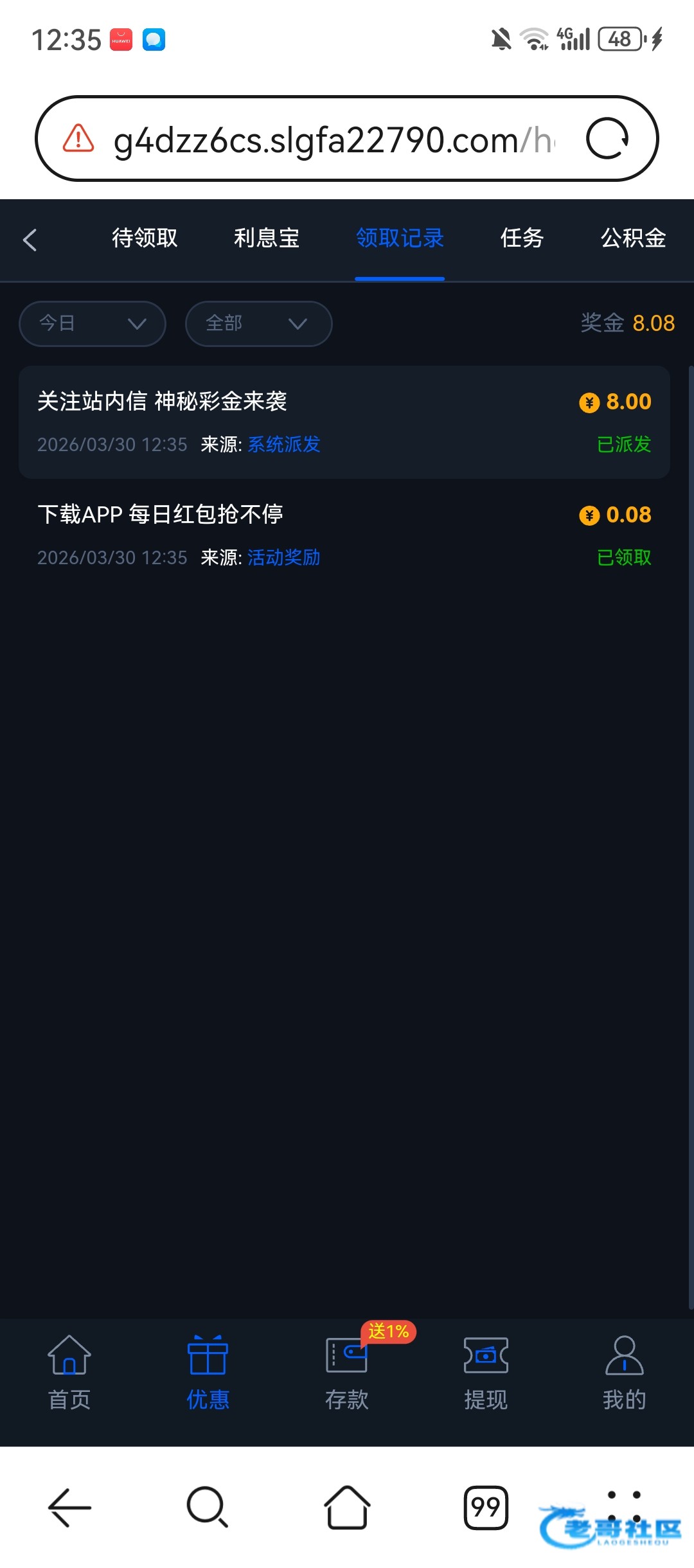This screenshot has height=1568, width=694.
Task: Switch to the 待领取 tab
Action: 145,238
